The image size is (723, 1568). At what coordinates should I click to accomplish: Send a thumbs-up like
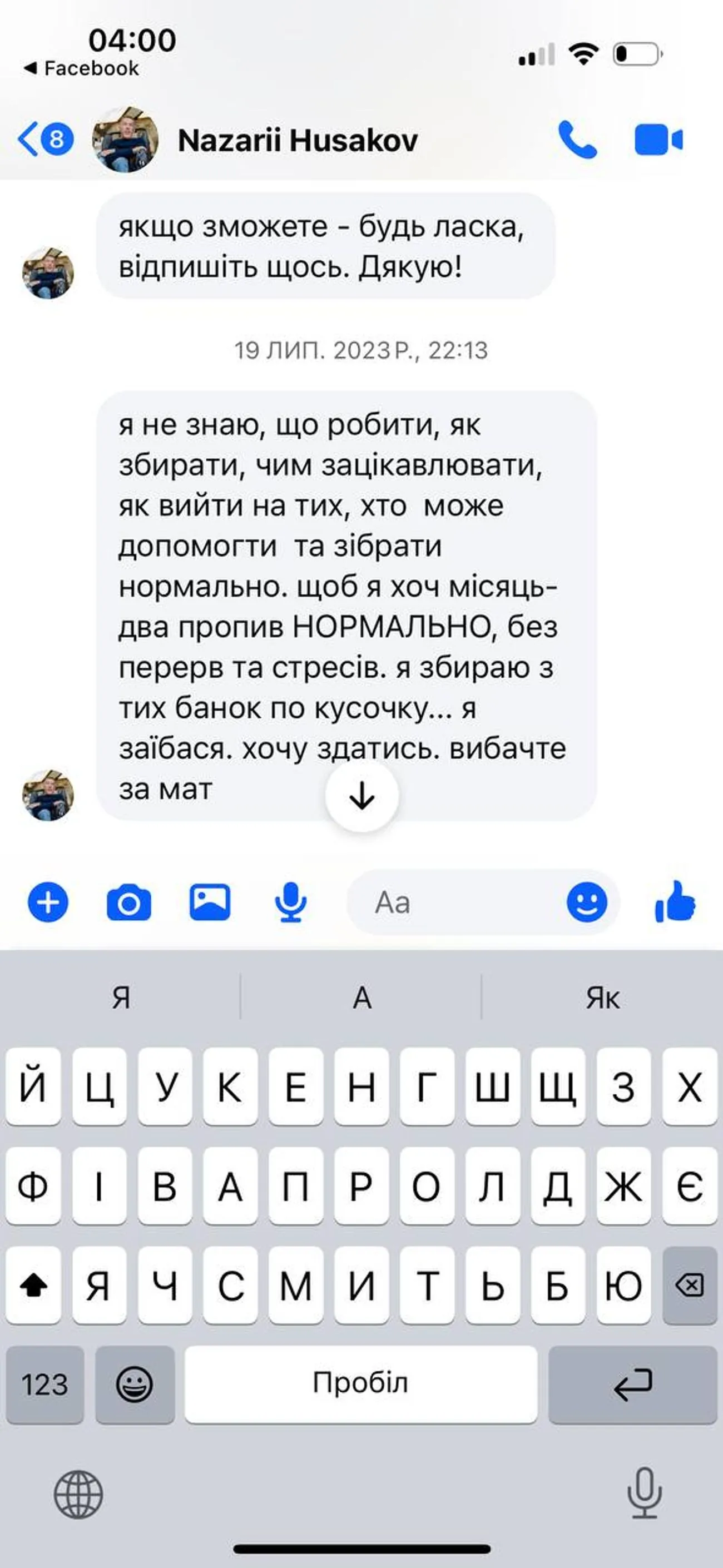675,901
